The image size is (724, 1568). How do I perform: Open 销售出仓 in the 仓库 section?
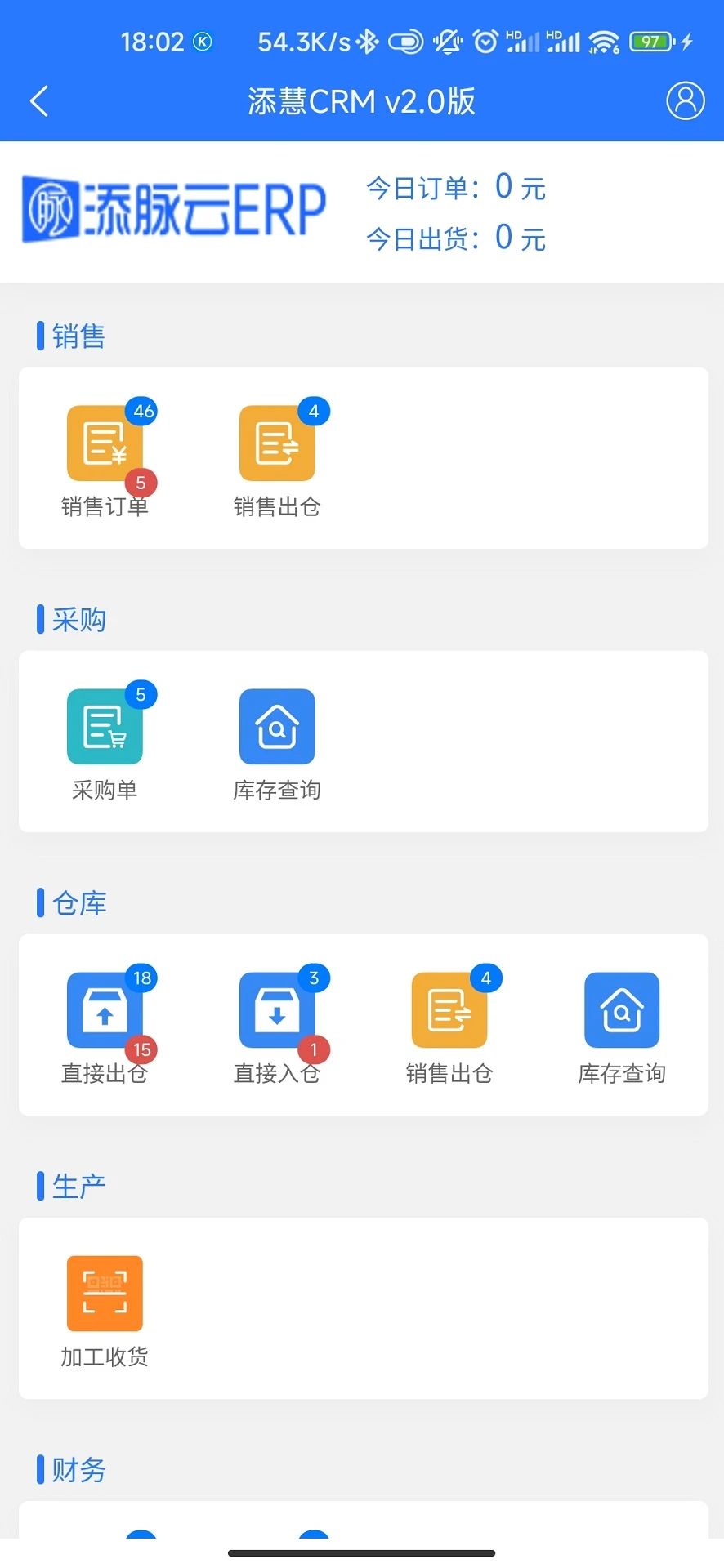[449, 1009]
